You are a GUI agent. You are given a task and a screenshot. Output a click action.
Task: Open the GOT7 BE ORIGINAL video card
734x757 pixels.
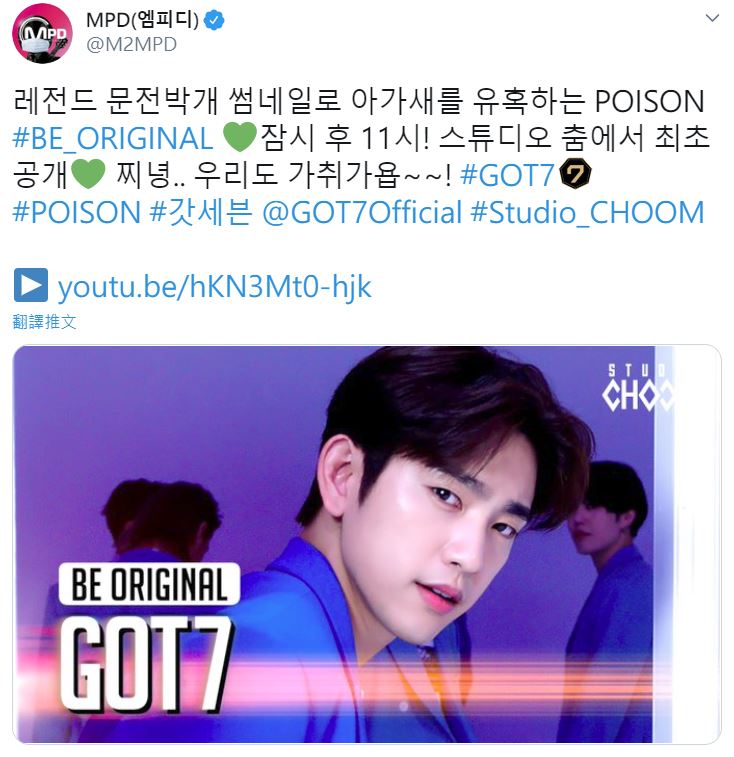[366, 544]
